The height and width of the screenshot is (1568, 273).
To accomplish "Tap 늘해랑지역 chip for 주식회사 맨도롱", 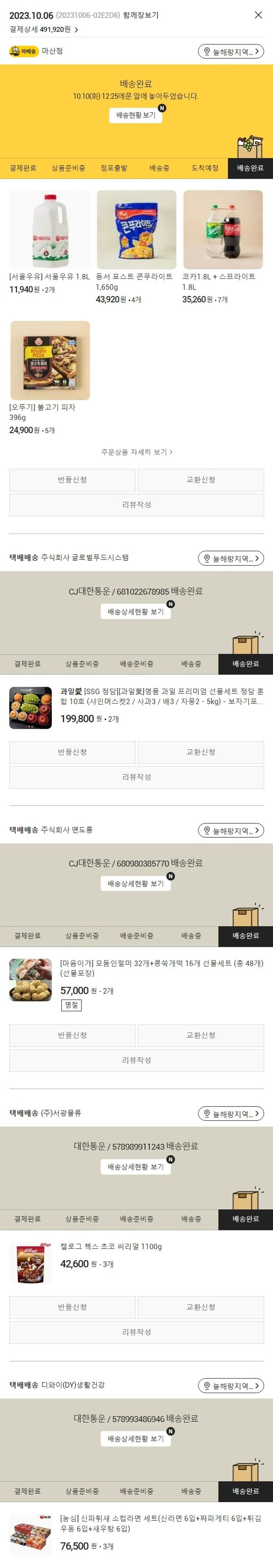I will pyautogui.click(x=230, y=830).
